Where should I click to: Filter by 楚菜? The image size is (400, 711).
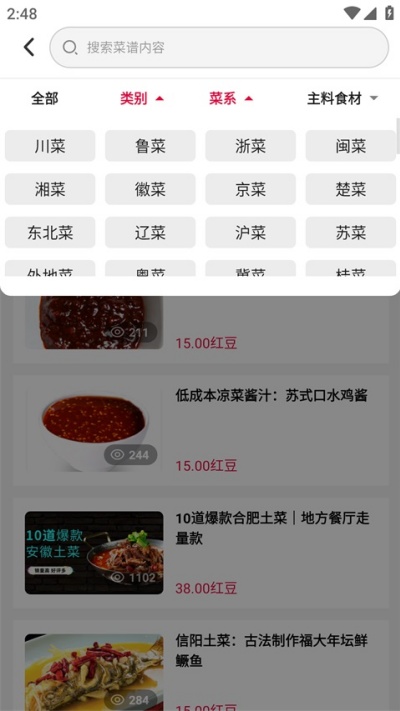pos(351,189)
